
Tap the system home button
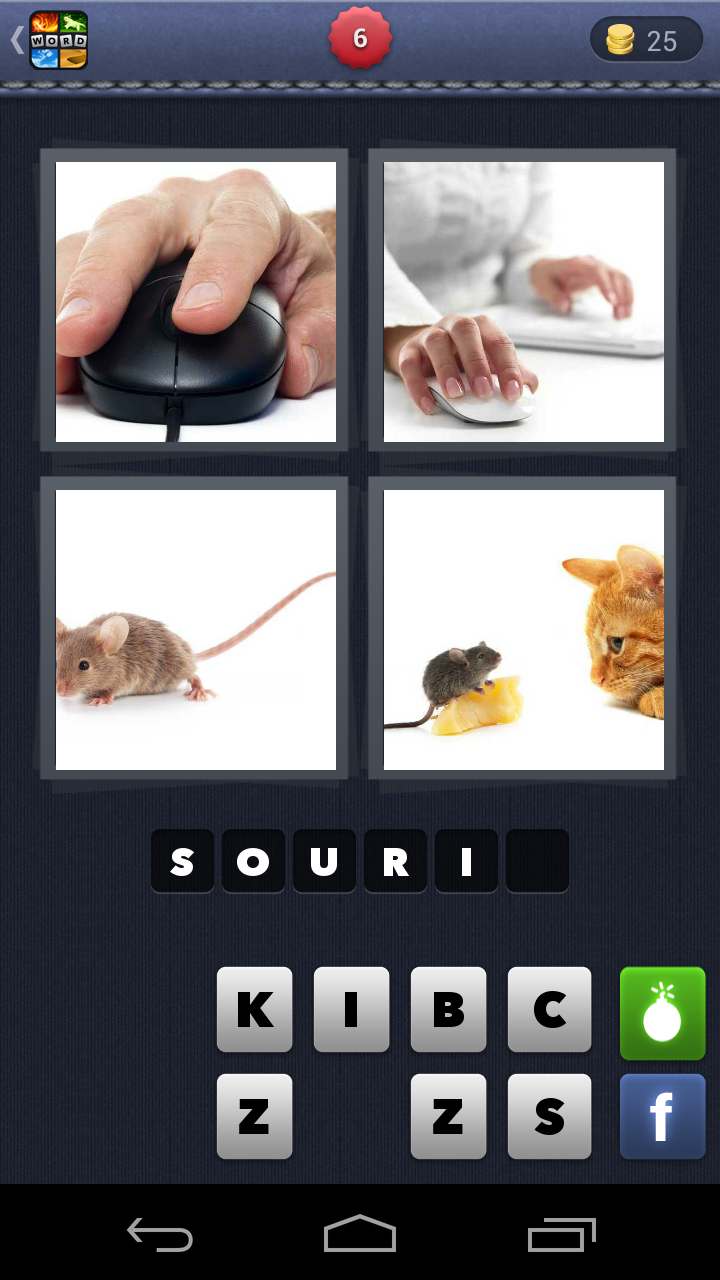coord(360,1235)
